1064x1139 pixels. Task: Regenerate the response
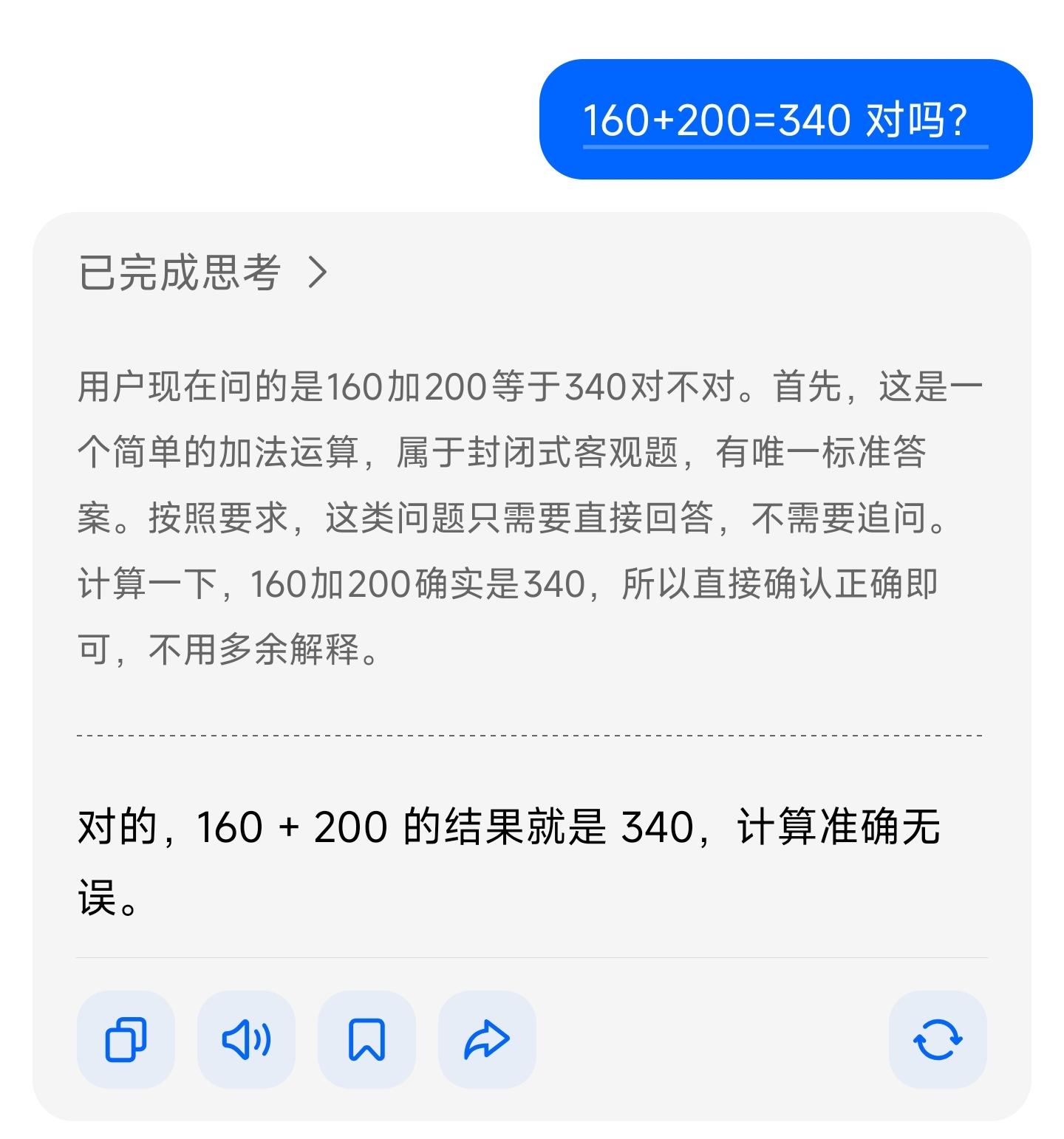point(938,1039)
